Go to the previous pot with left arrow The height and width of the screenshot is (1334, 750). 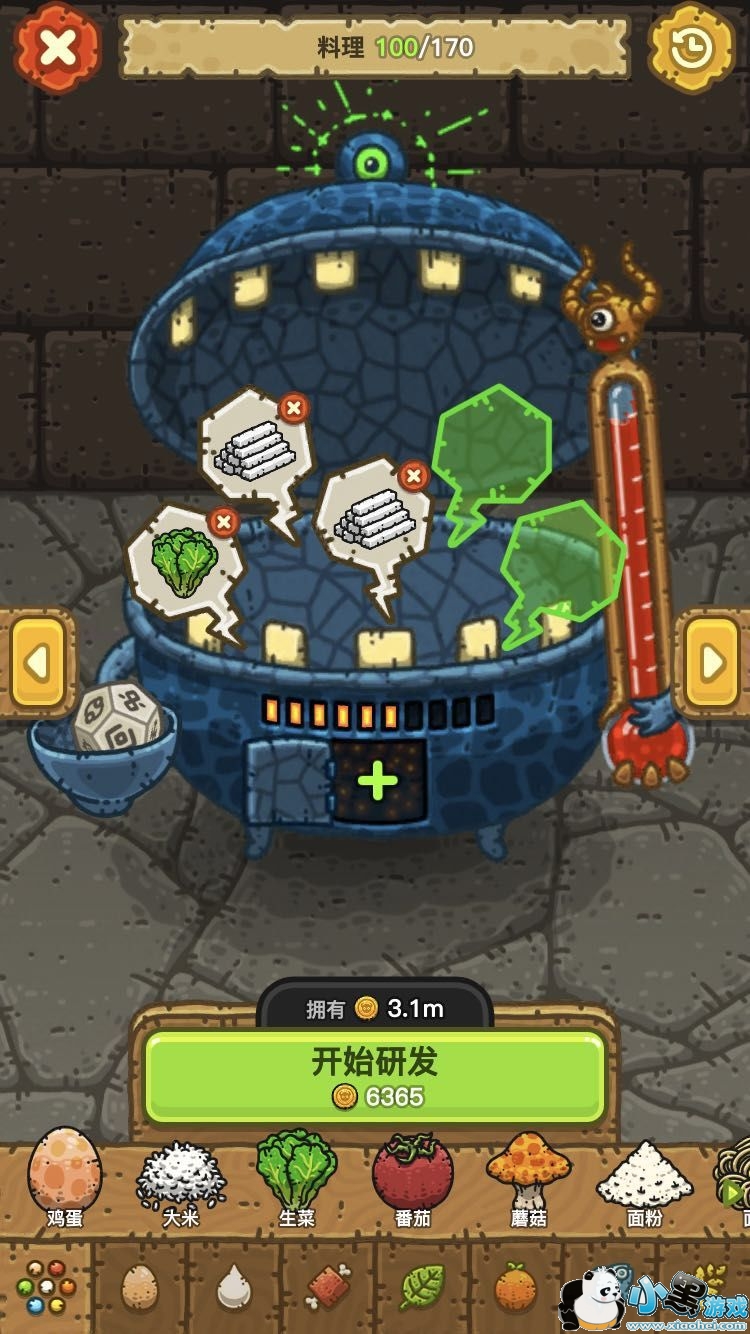39,661
